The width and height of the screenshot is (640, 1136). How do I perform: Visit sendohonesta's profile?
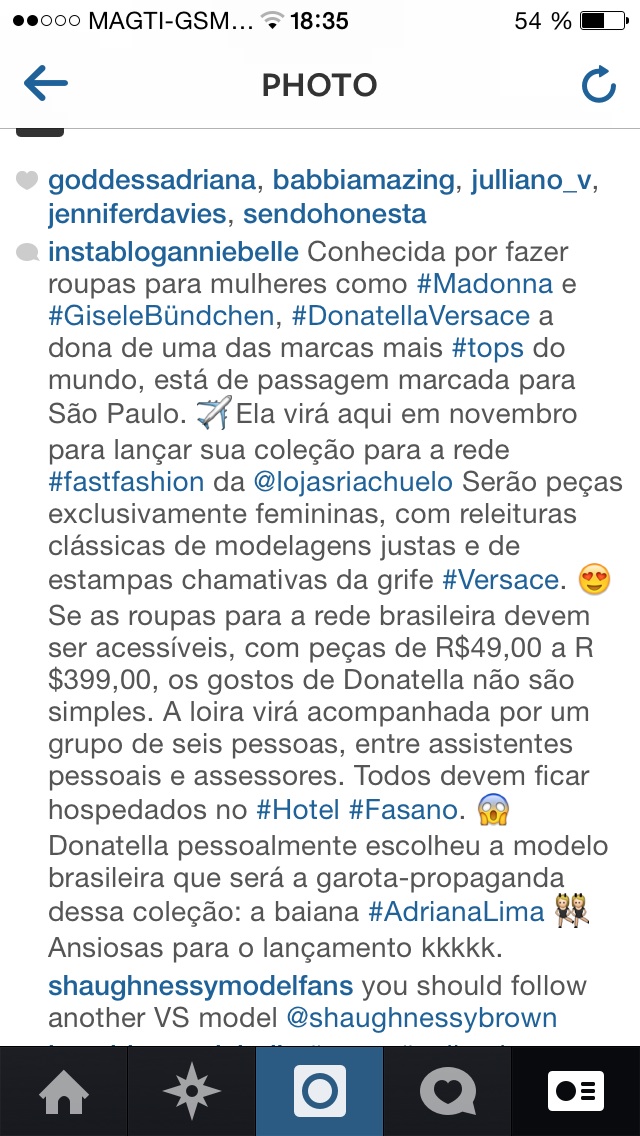click(335, 214)
